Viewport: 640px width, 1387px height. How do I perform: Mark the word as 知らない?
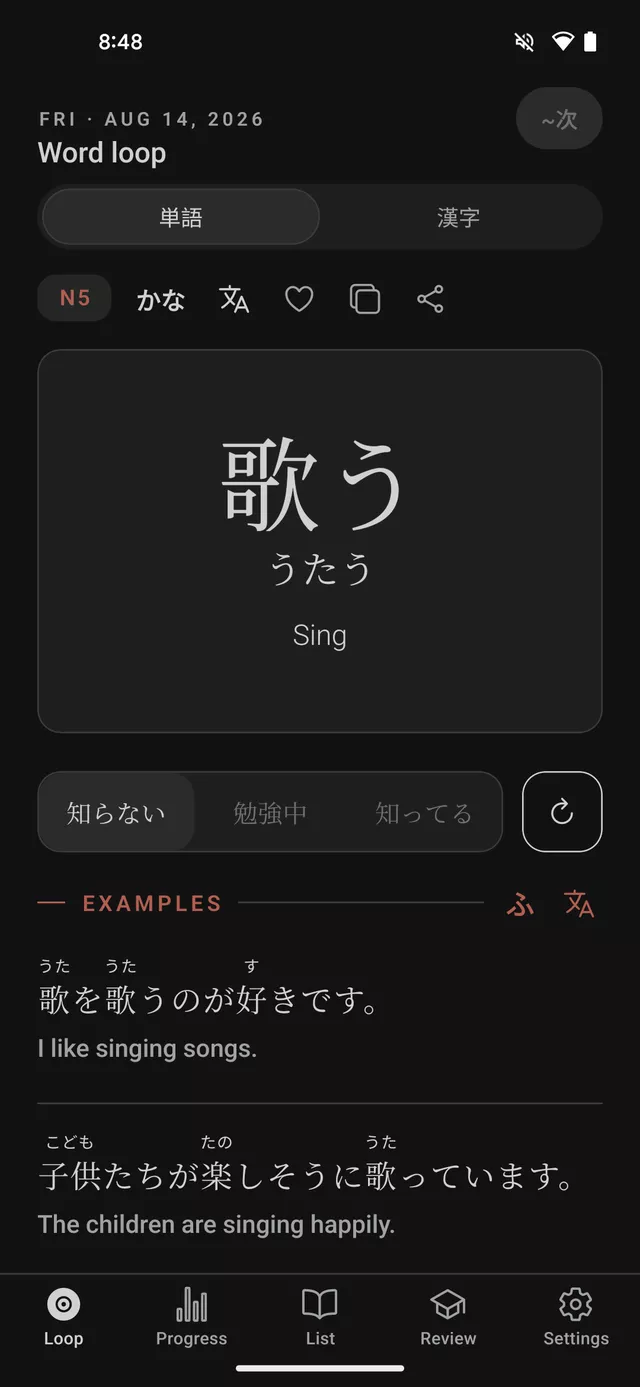(116, 812)
